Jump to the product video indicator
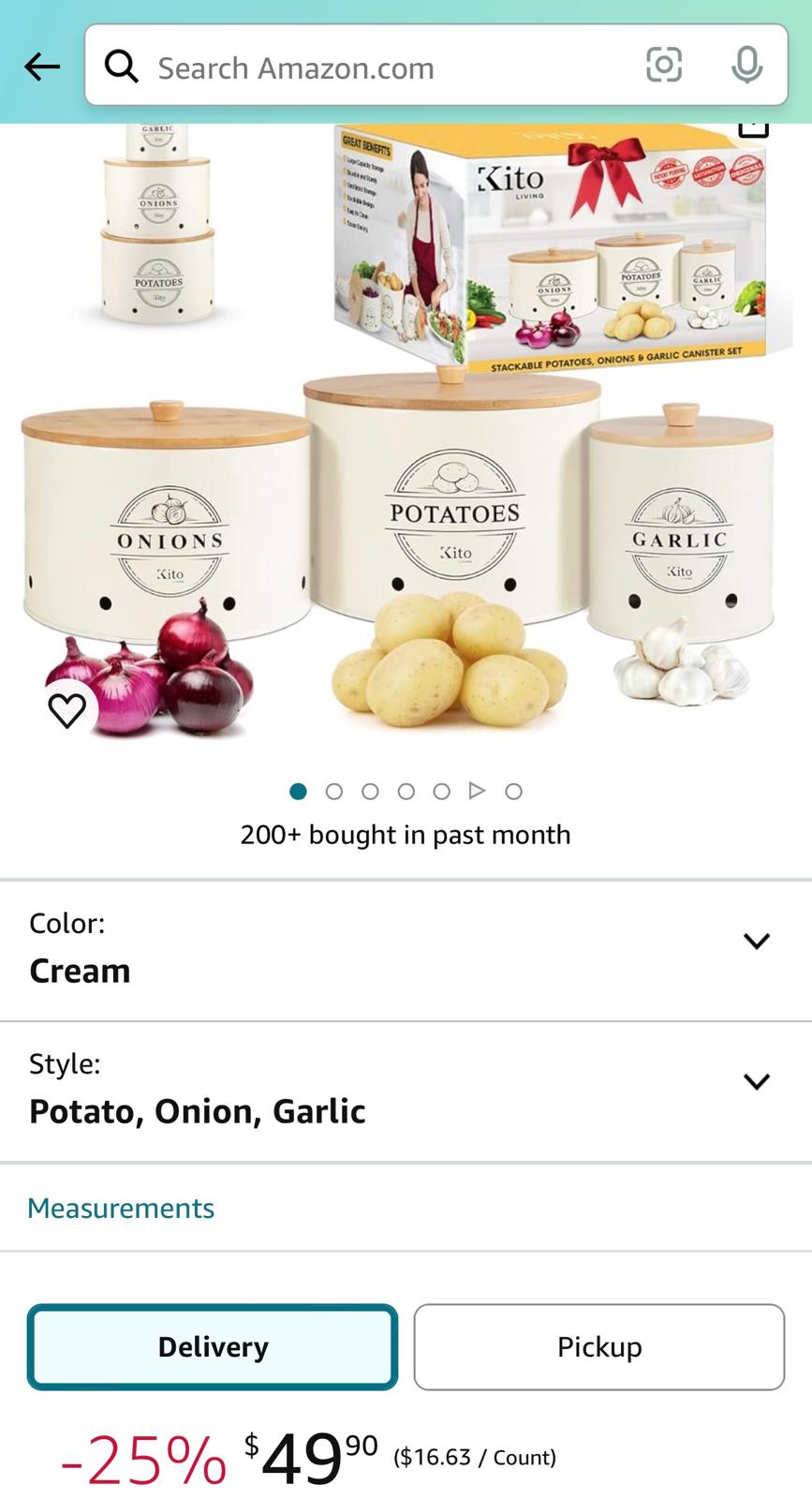812x1499 pixels. 477,791
